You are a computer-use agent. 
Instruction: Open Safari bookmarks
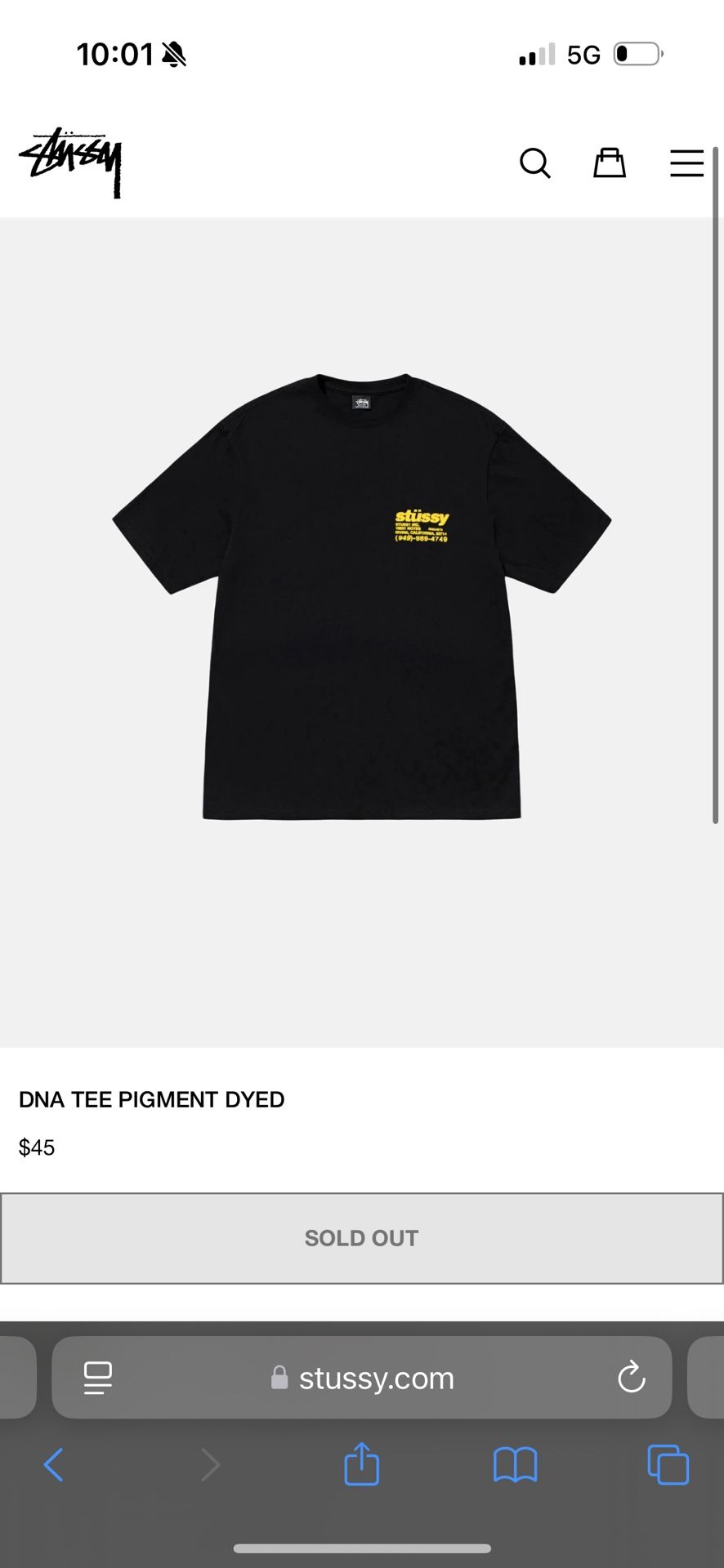pos(515,1465)
